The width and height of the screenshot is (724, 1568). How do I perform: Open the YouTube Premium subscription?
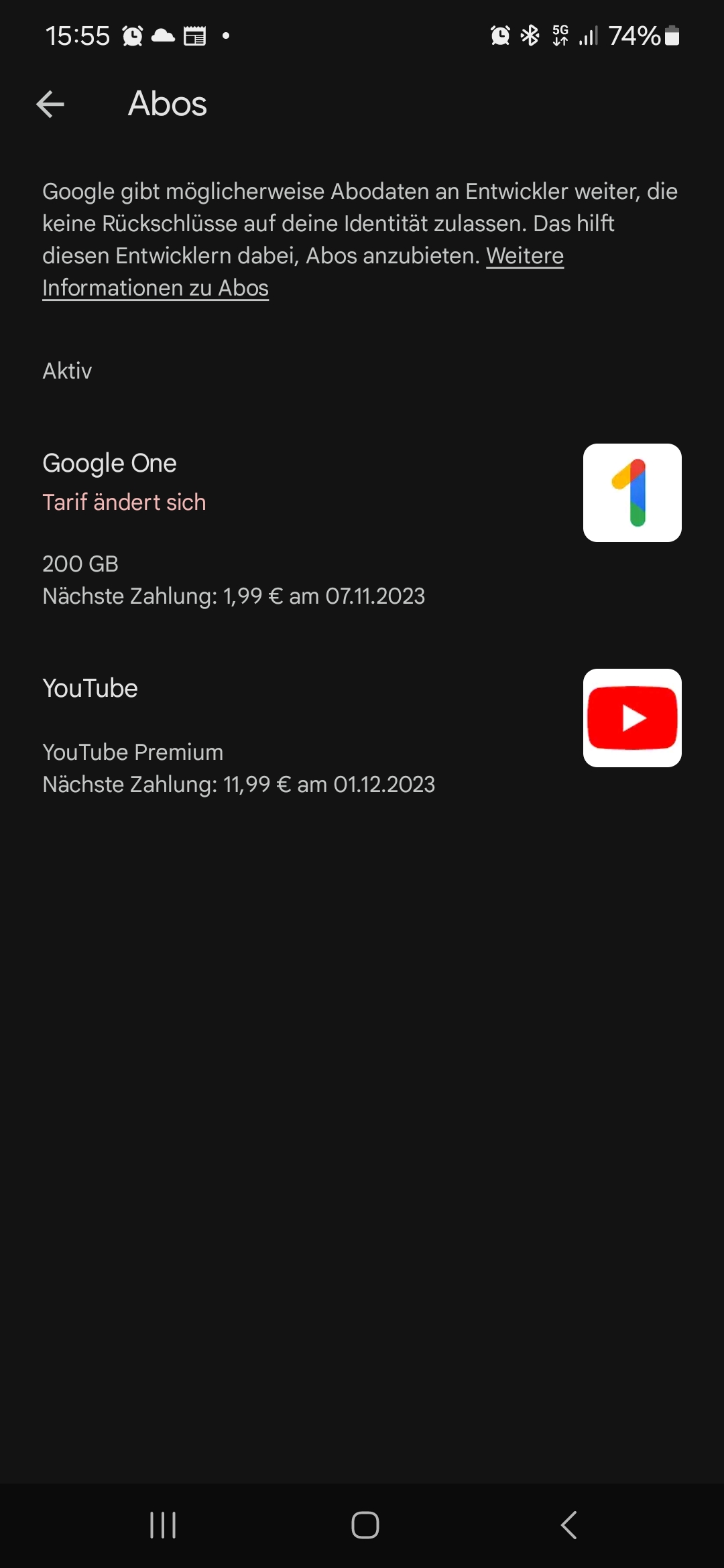click(x=362, y=735)
